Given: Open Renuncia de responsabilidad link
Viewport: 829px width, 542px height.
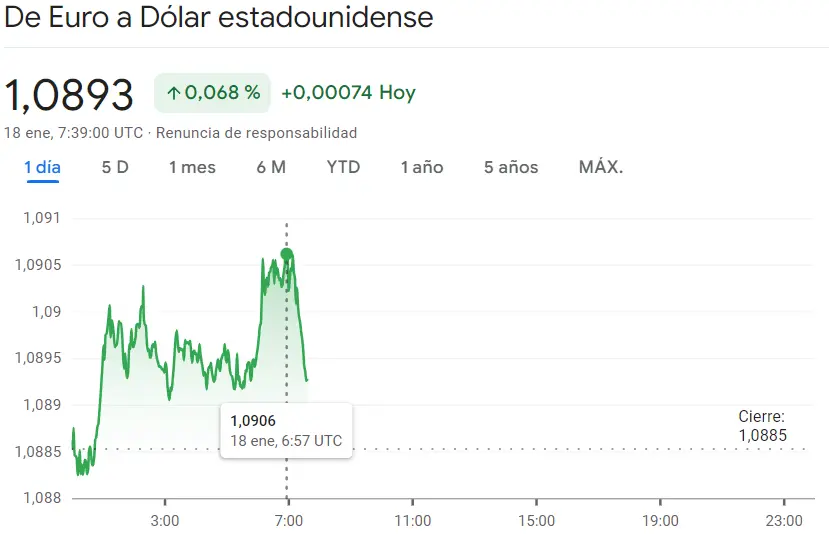Looking at the screenshot, I should click(x=256, y=133).
